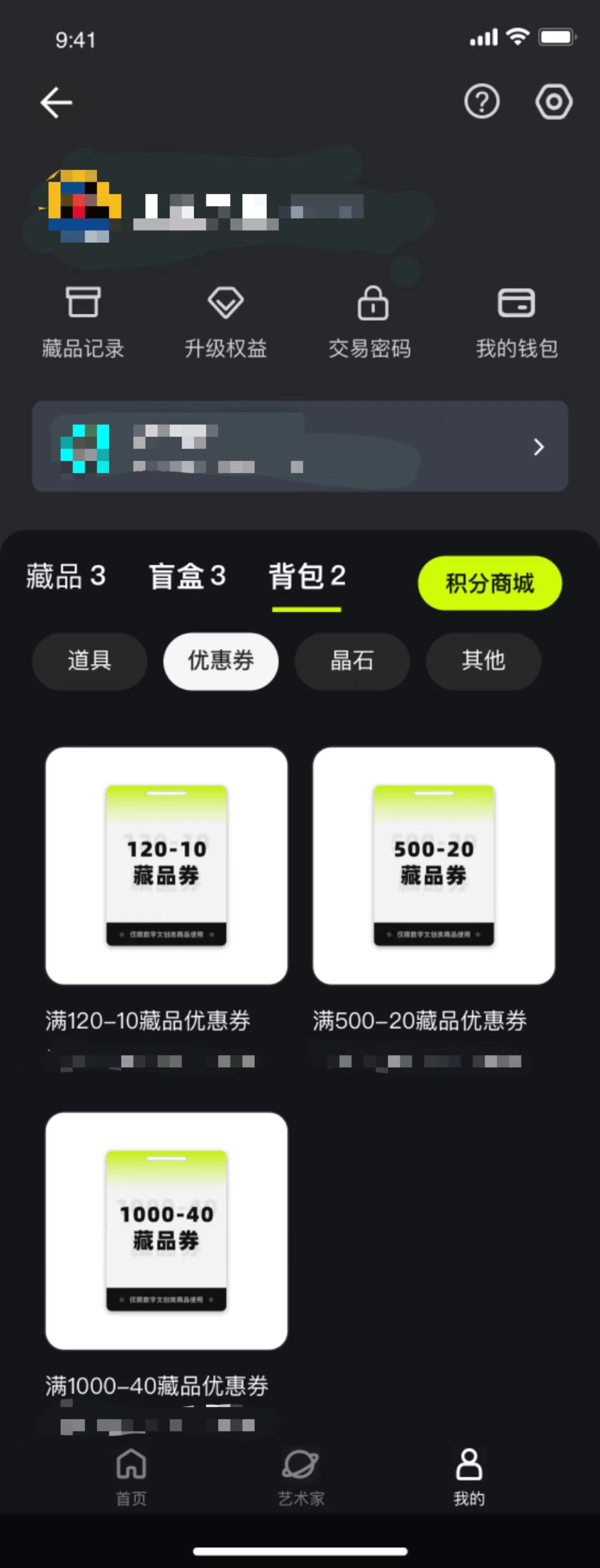Open the settings icon
The image size is (600, 1568).
[x=553, y=101]
